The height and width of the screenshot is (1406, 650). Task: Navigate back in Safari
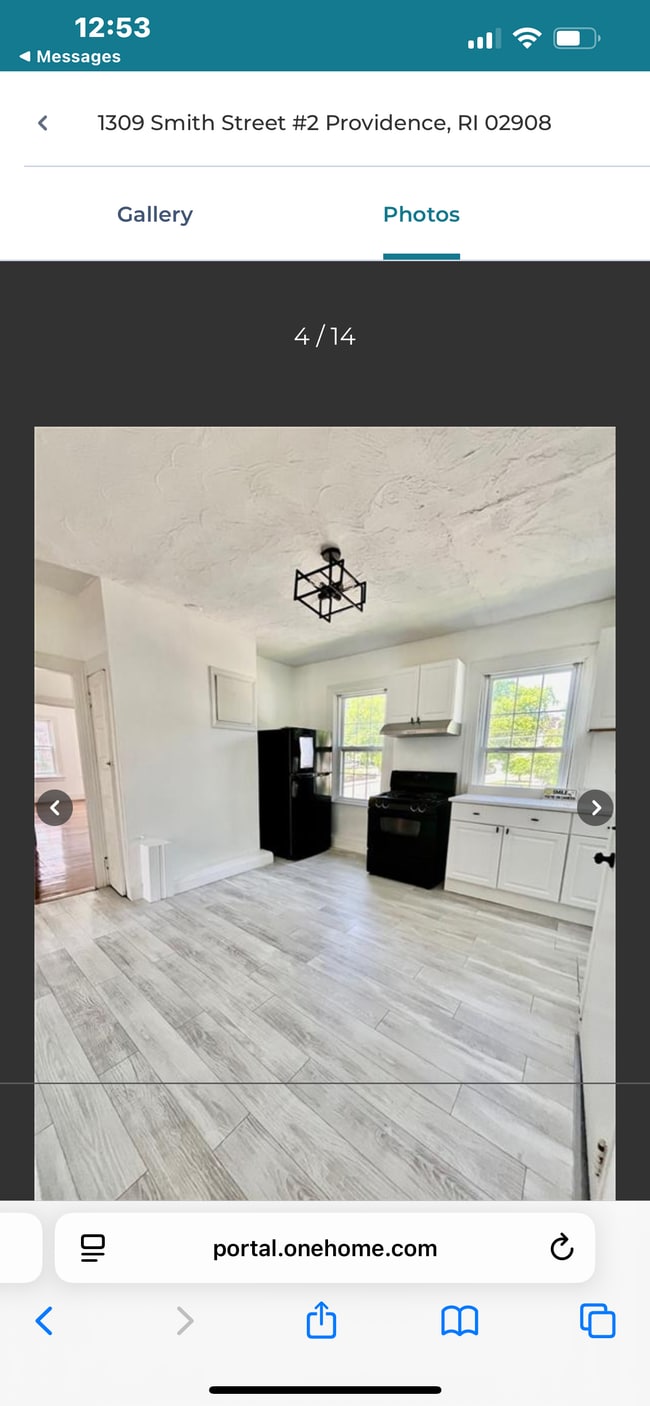pyautogui.click(x=44, y=1321)
